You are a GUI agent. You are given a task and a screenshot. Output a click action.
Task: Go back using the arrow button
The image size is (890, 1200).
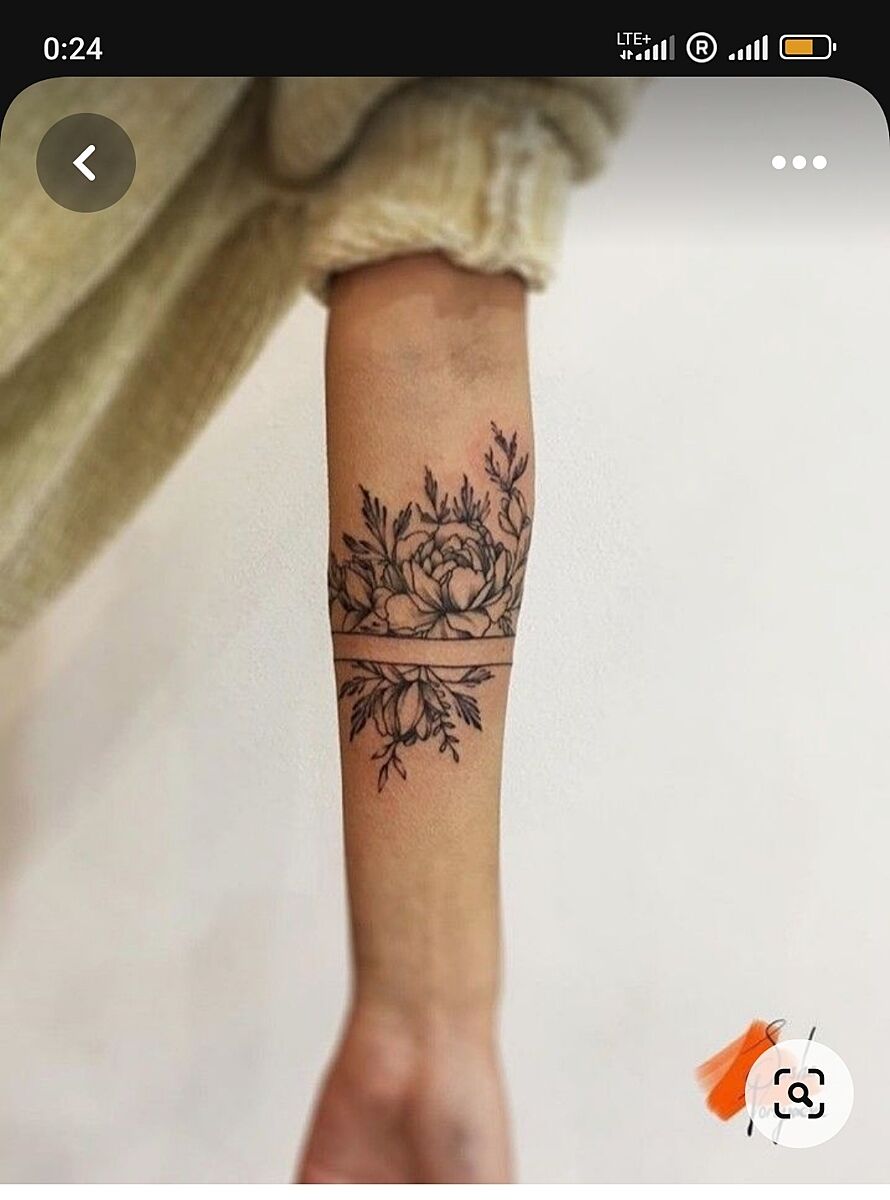(86, 163)
